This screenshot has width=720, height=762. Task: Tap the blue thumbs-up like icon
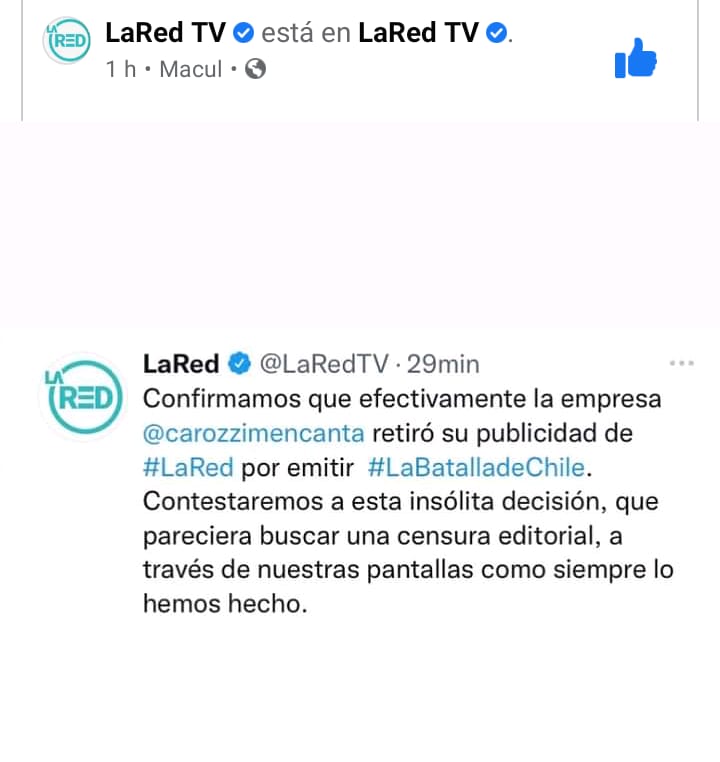pos(635,58)
